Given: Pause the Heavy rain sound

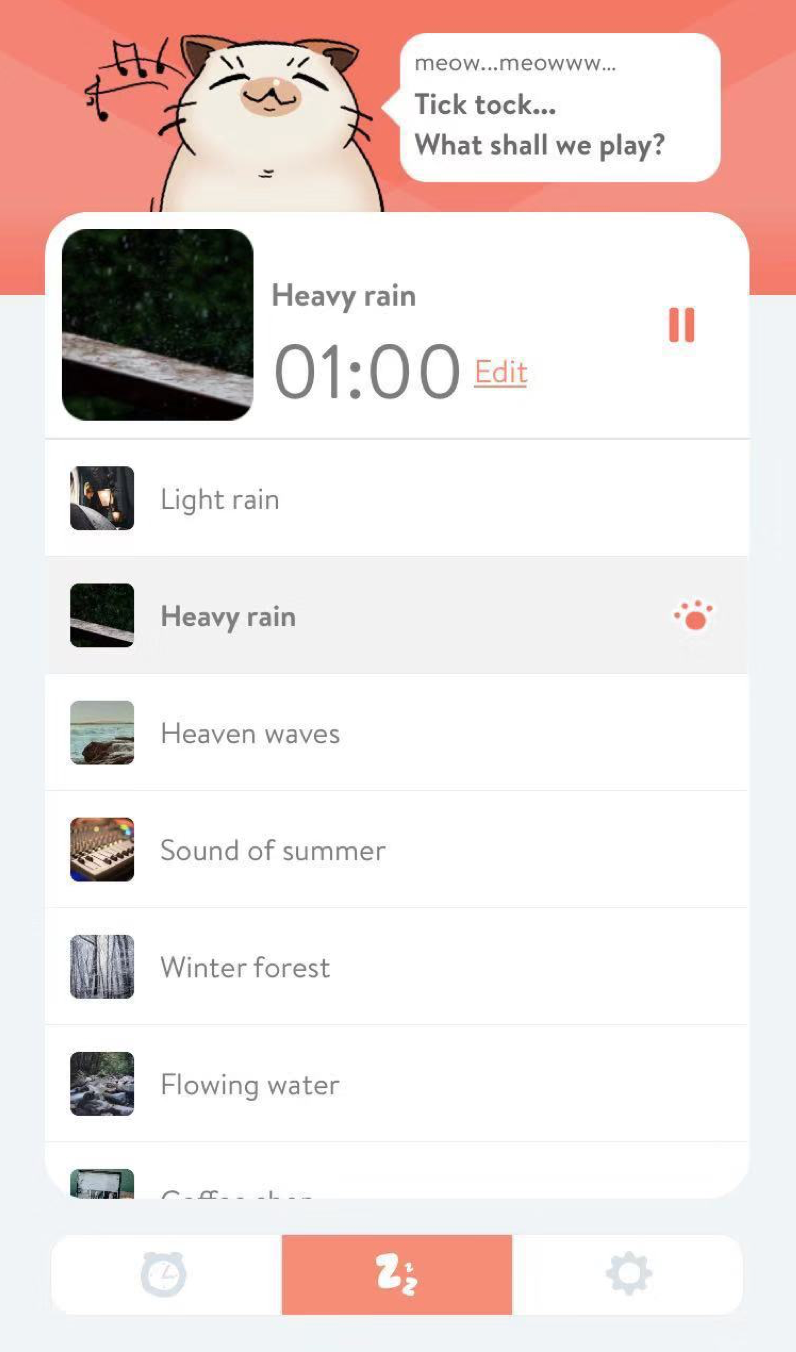Looking at the screenshot, I should pos(681,326).
